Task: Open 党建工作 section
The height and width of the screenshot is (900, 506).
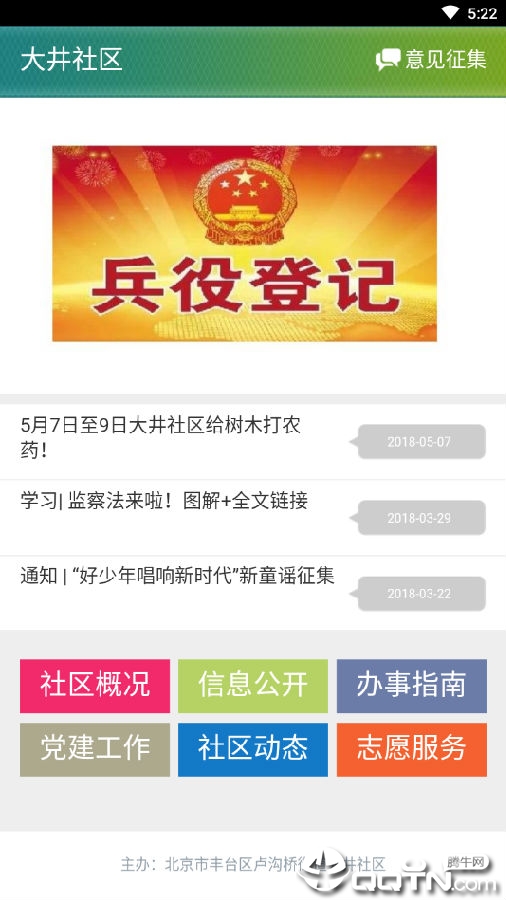Action: [95, 750]
